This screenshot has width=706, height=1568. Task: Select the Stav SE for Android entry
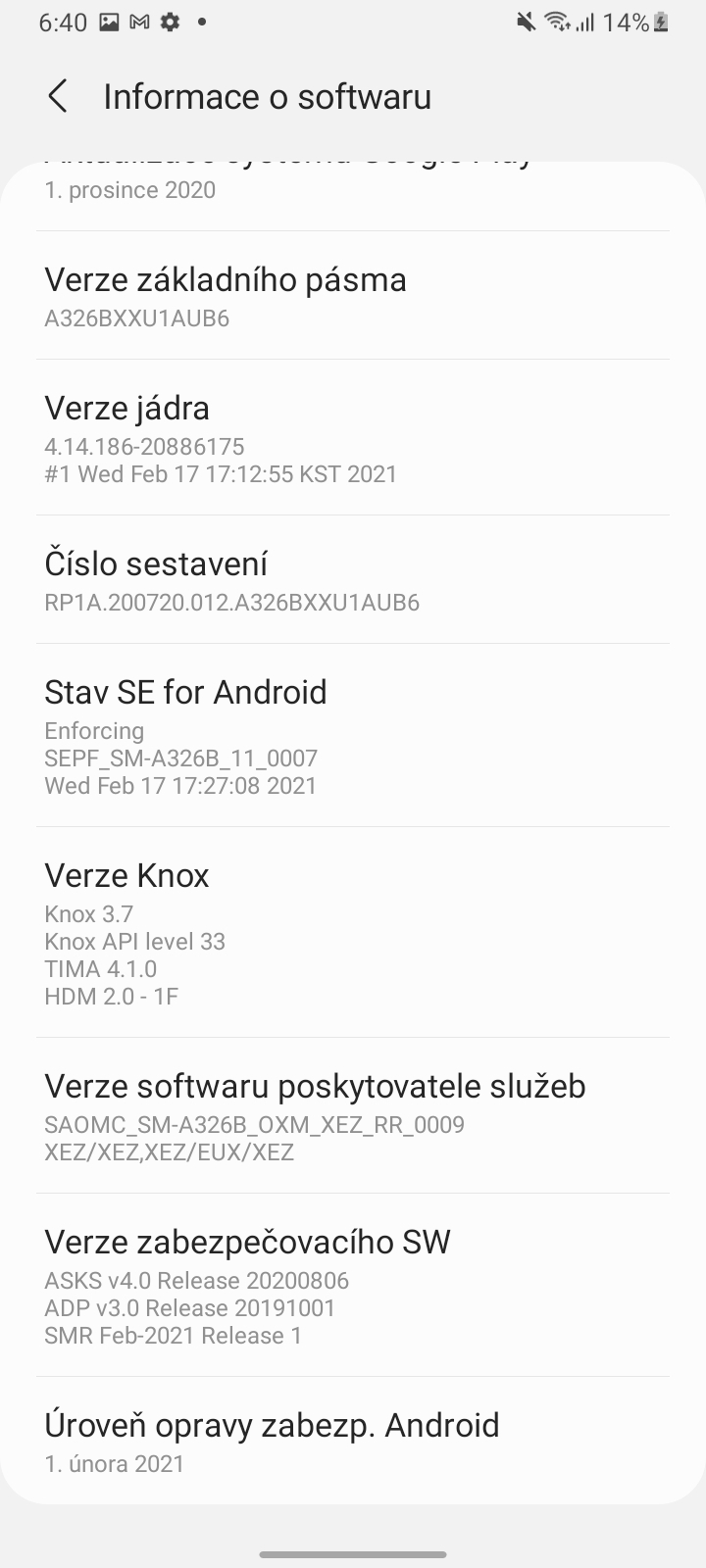(353, 735)
